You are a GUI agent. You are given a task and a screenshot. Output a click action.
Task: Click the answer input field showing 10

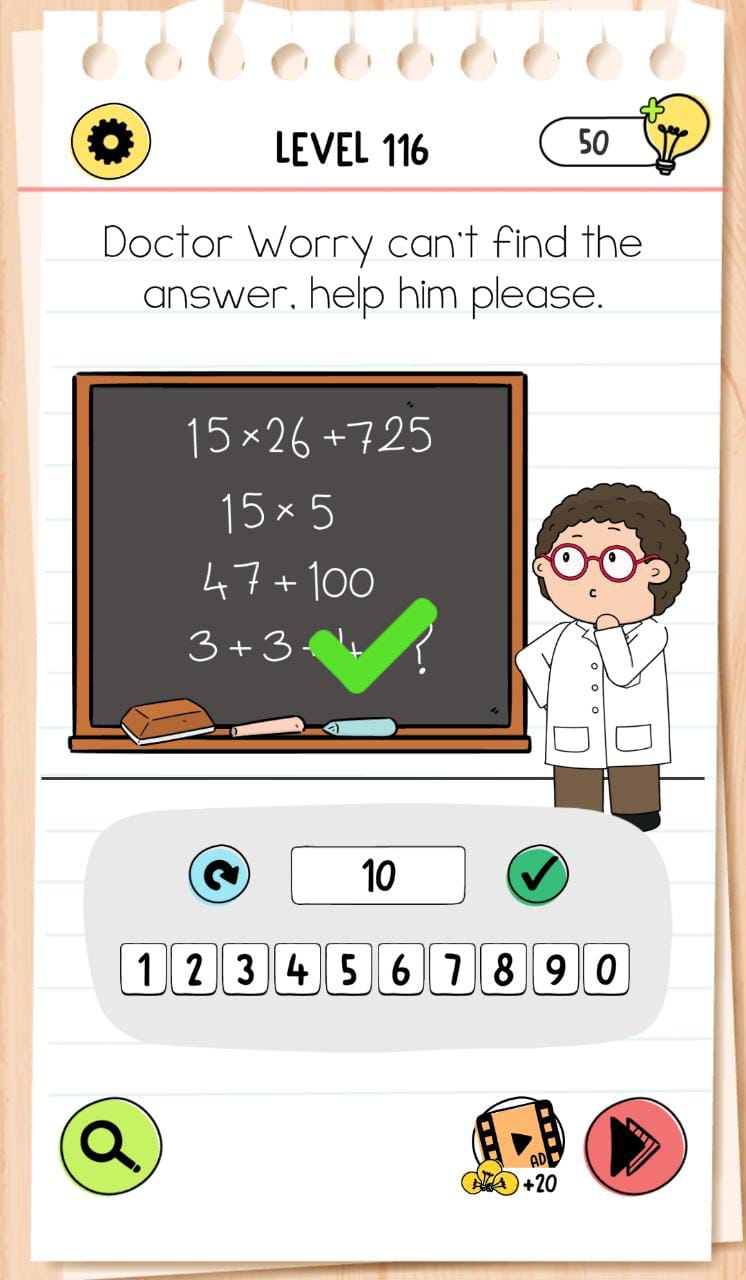[378, 872]
